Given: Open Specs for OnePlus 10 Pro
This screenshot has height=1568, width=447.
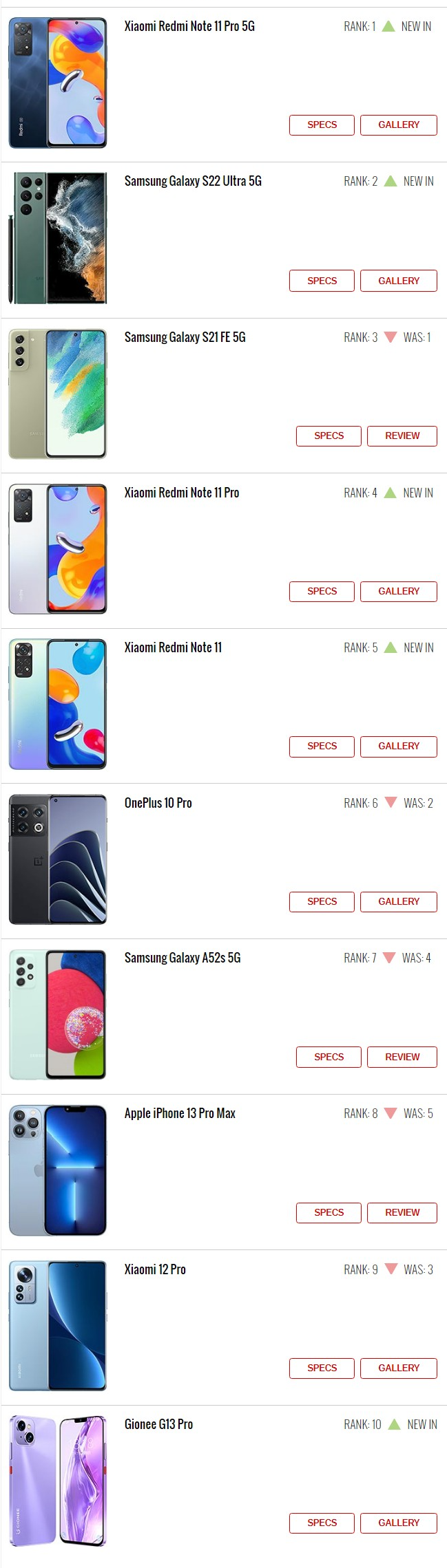Looking at the screenshot, I should pyautogui.click(x=322, y=902).
